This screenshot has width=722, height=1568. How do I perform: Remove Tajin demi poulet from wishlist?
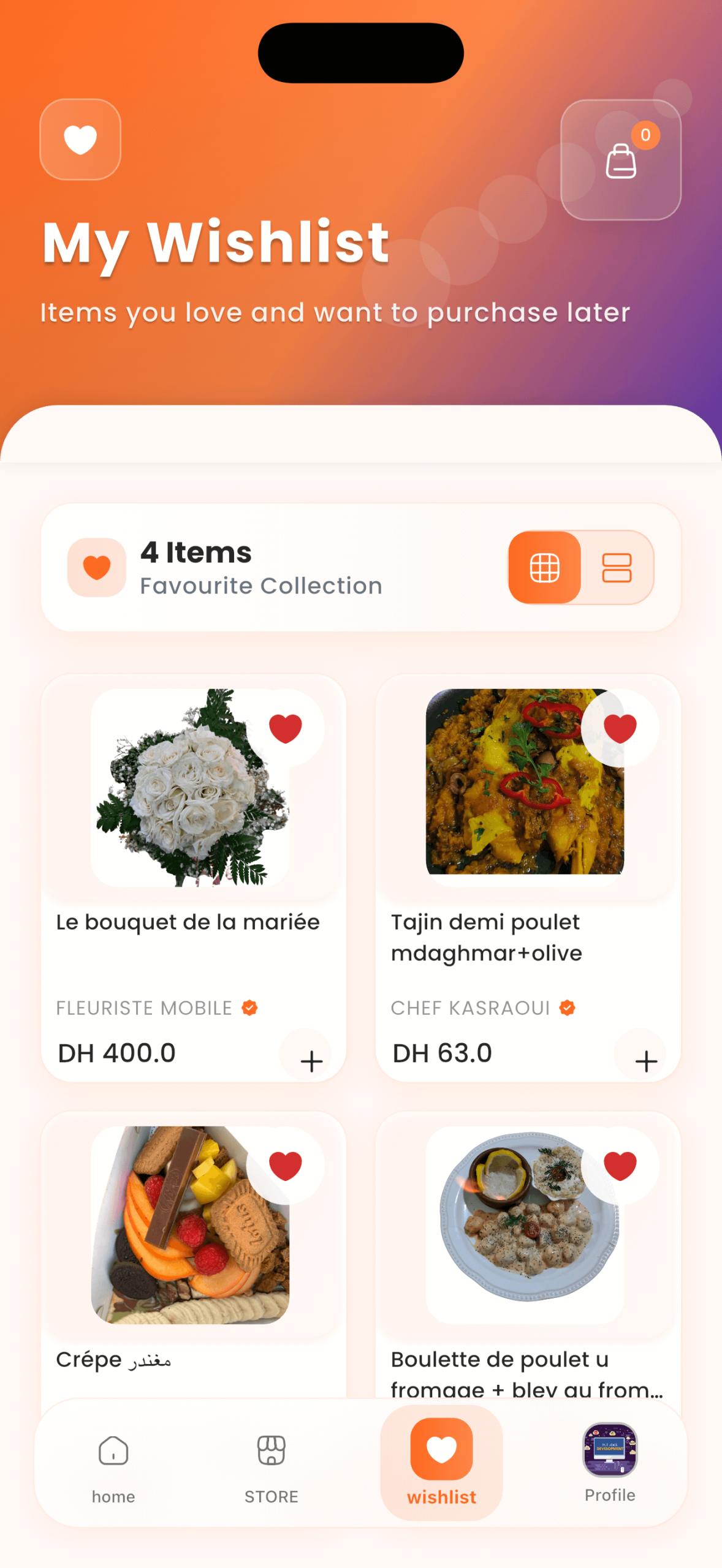click(x=620, y=728)
